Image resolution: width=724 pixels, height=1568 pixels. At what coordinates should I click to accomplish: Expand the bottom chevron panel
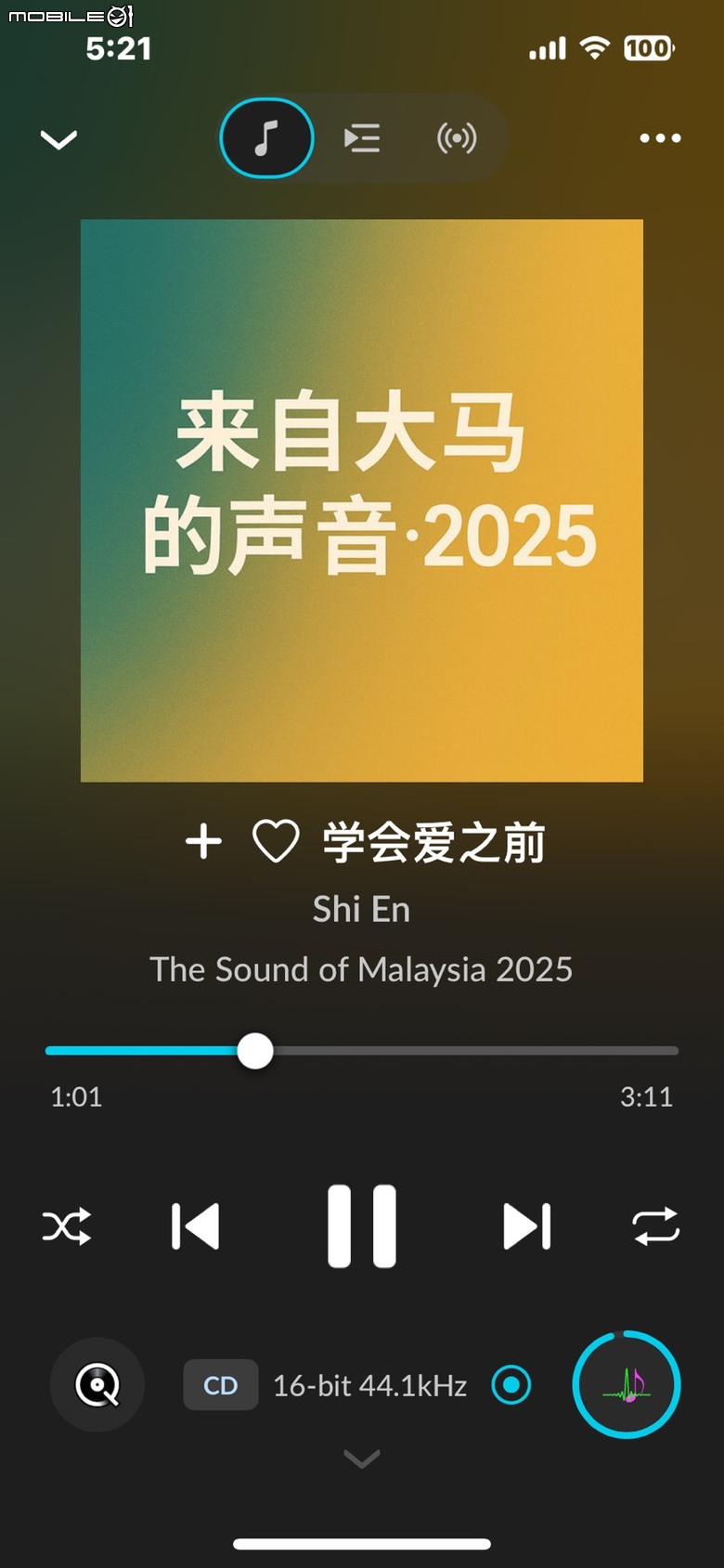[362, 1458]
